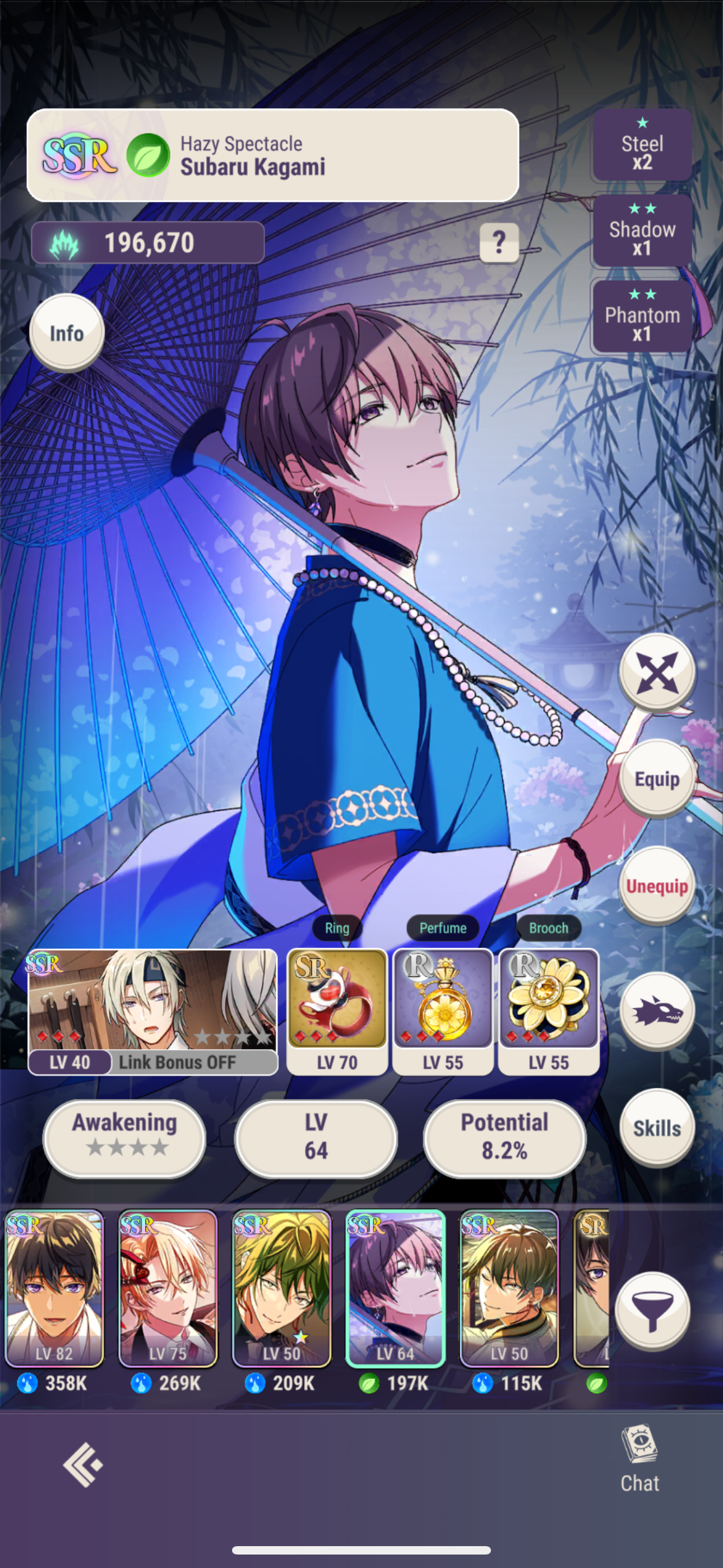Open the LV 64 level-up button
Viewport: 723px width, 1568px height.
pos(316,1136)
